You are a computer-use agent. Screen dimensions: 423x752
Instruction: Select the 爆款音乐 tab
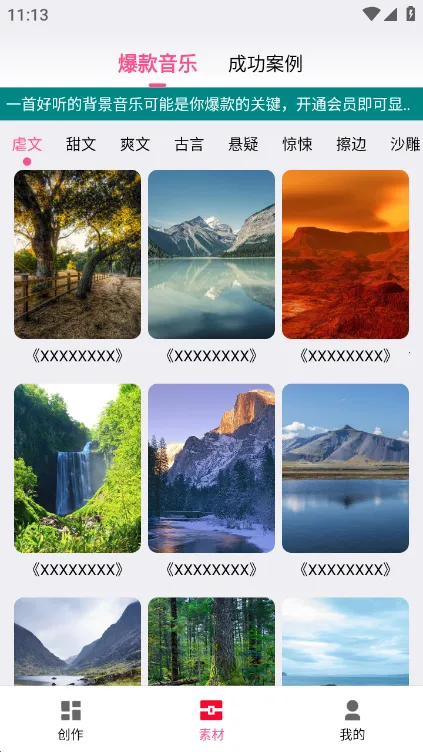click(157, 64)
